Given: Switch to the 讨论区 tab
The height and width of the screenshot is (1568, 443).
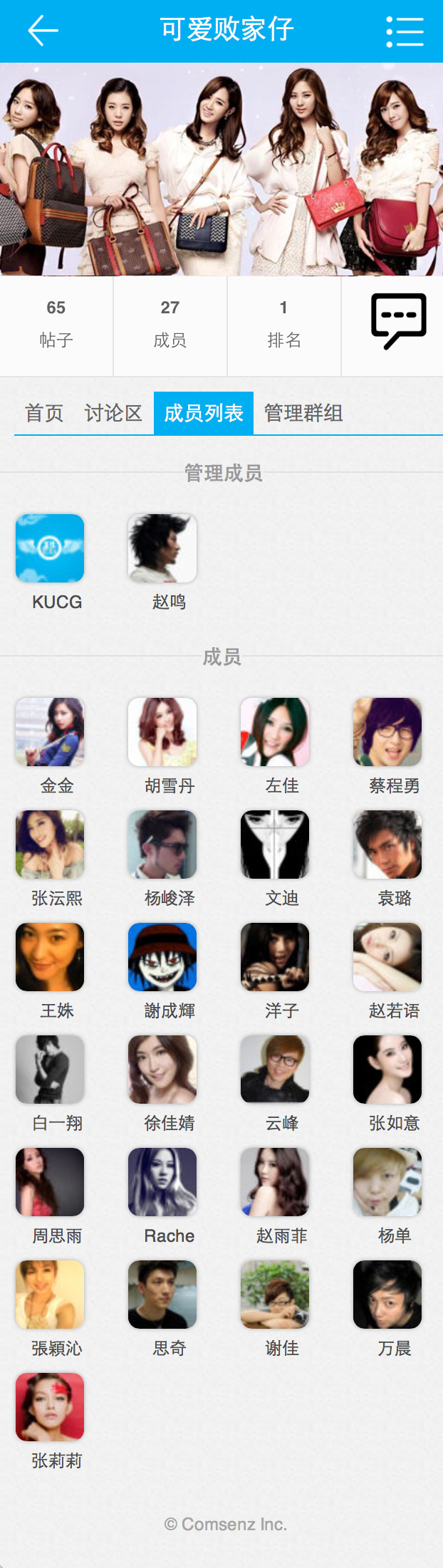Looking at the screenshot, I should pyautogui.click(x=113, y=413).
